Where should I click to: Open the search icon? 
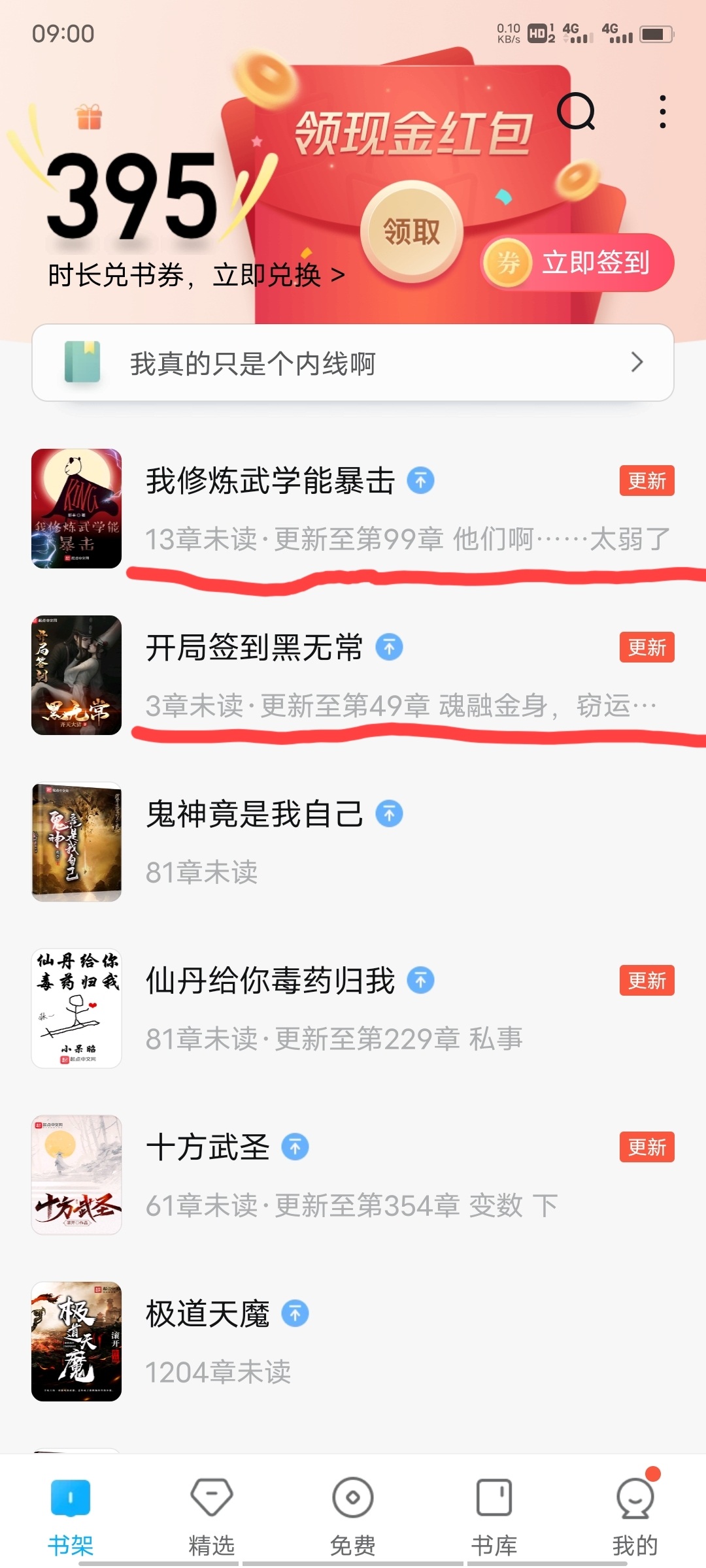pyautogui.click(x=576, y=112)
